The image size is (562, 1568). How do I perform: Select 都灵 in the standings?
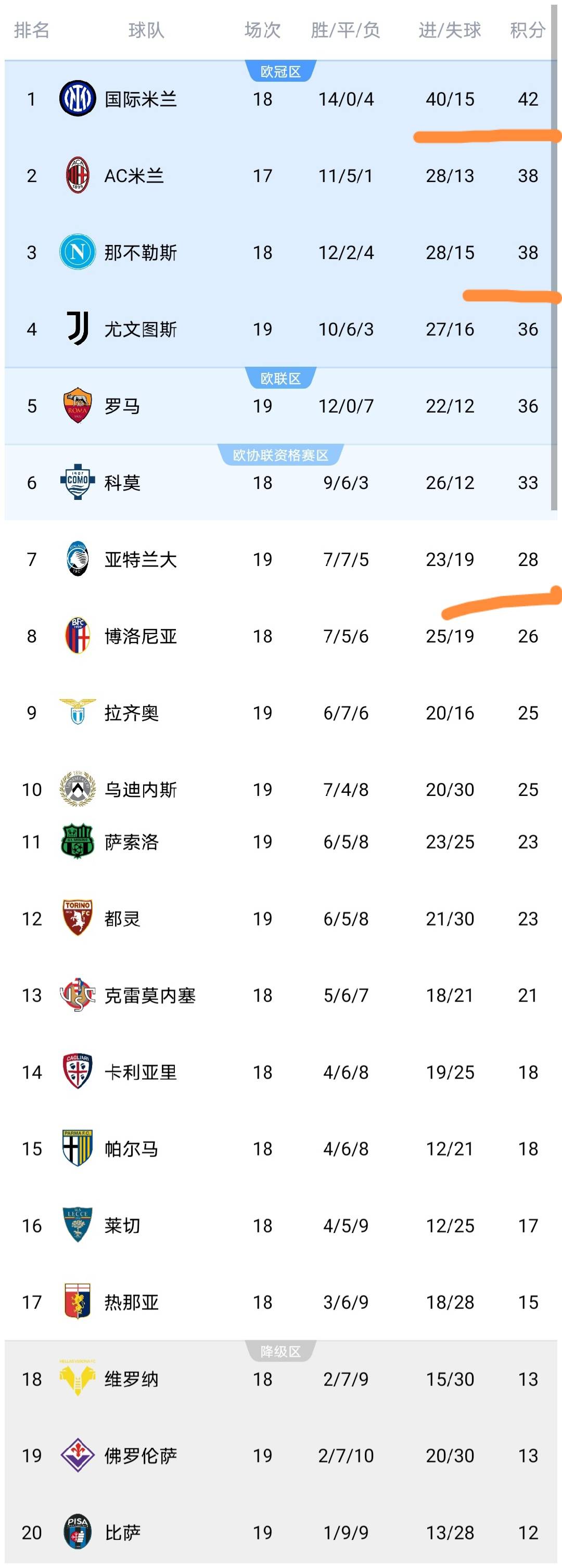tap(122, 919)
